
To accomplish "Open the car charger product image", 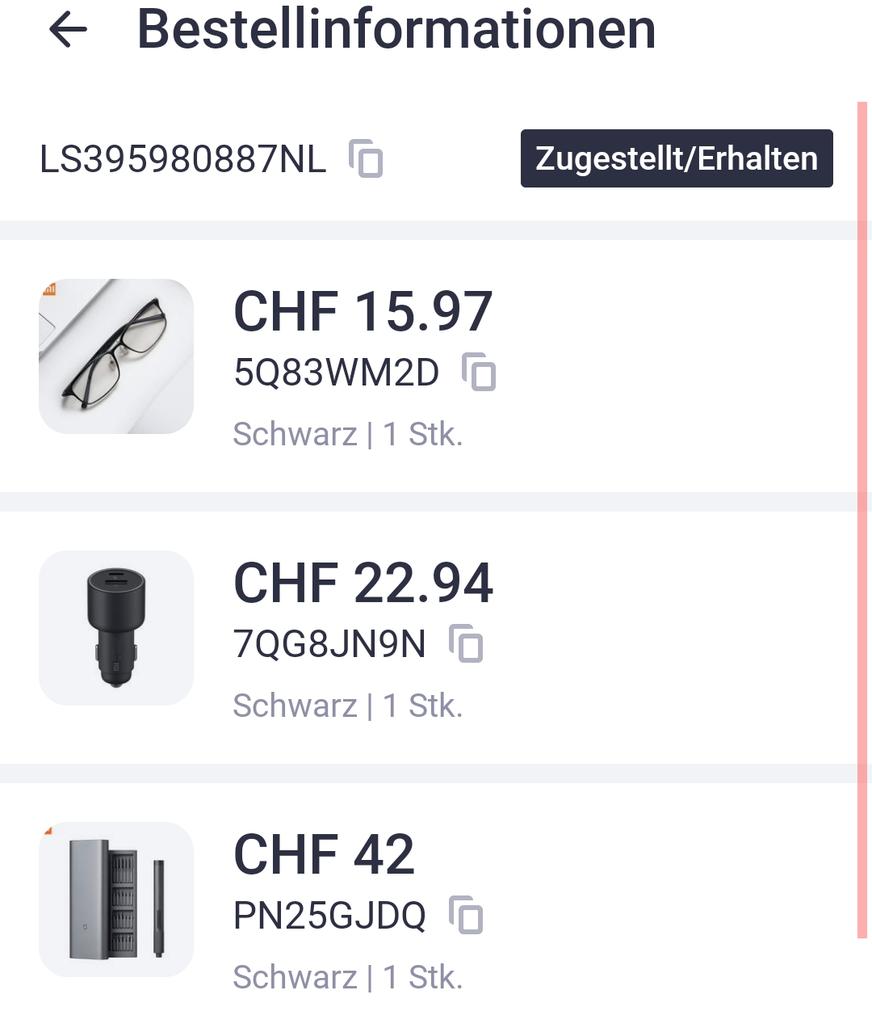I will pyautogui.click(x=116, y=628).
